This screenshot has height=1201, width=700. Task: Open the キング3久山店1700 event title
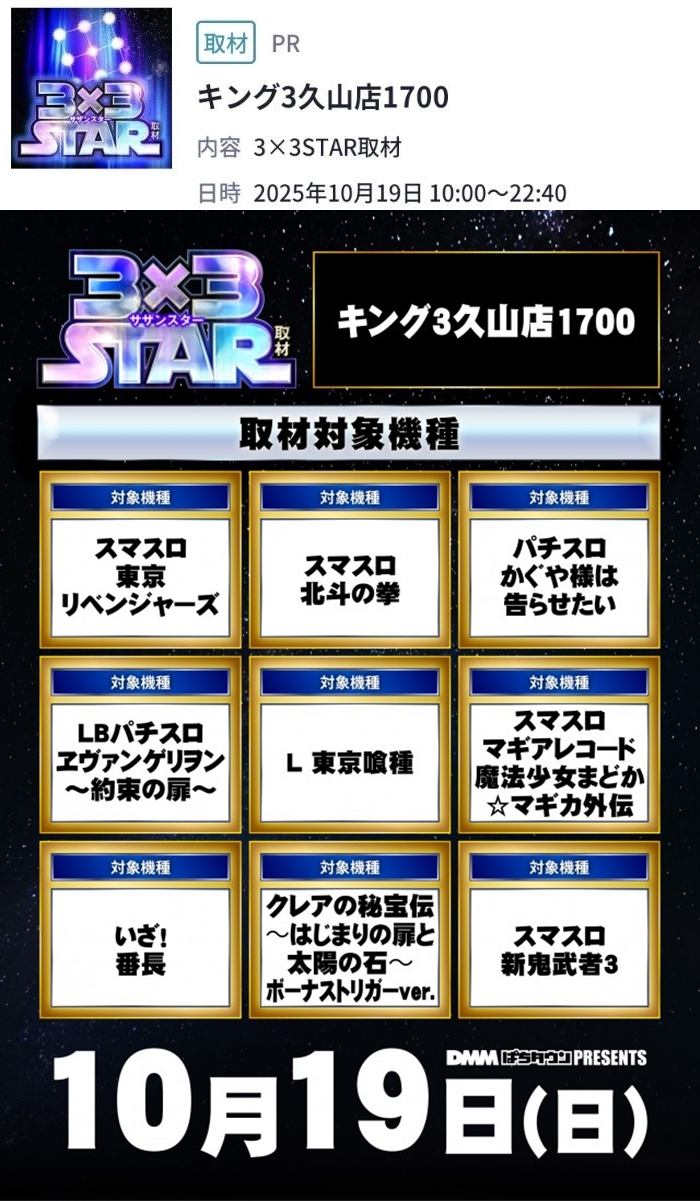point(322,97)
